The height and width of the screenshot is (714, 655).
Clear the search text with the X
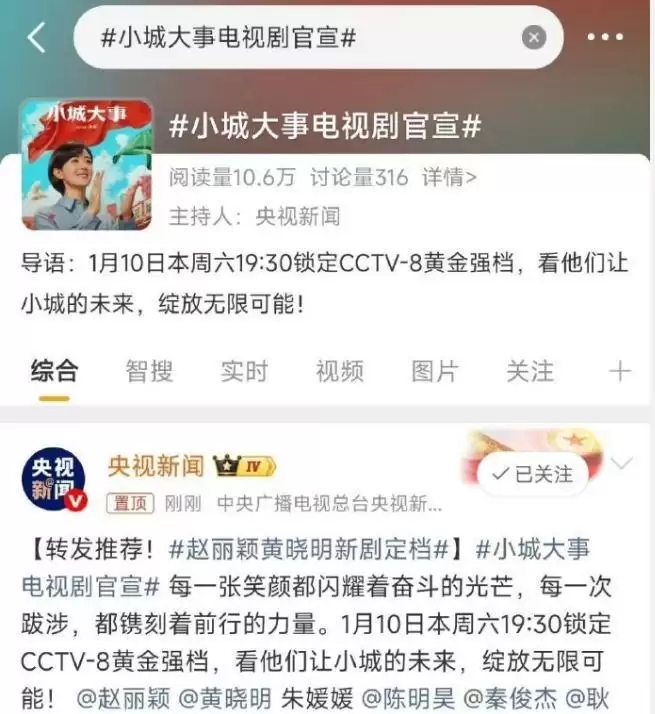534,38
